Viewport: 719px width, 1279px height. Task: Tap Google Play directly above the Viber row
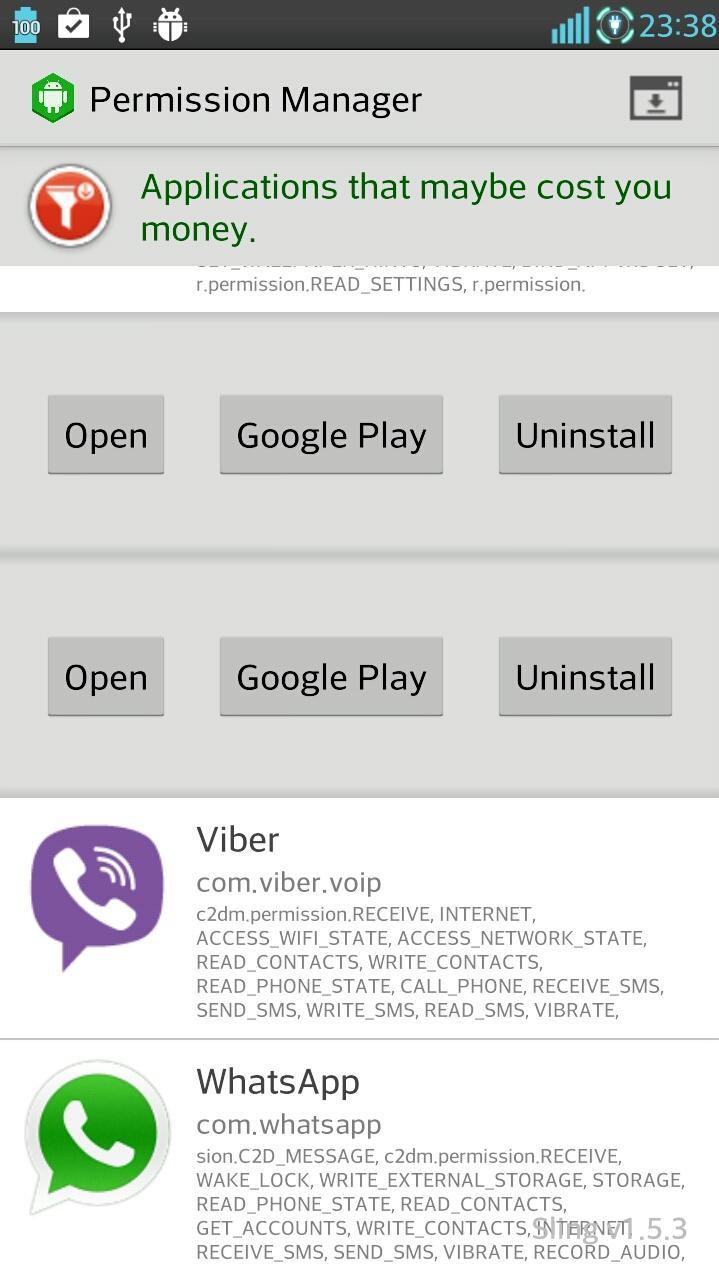coord(331,677)
